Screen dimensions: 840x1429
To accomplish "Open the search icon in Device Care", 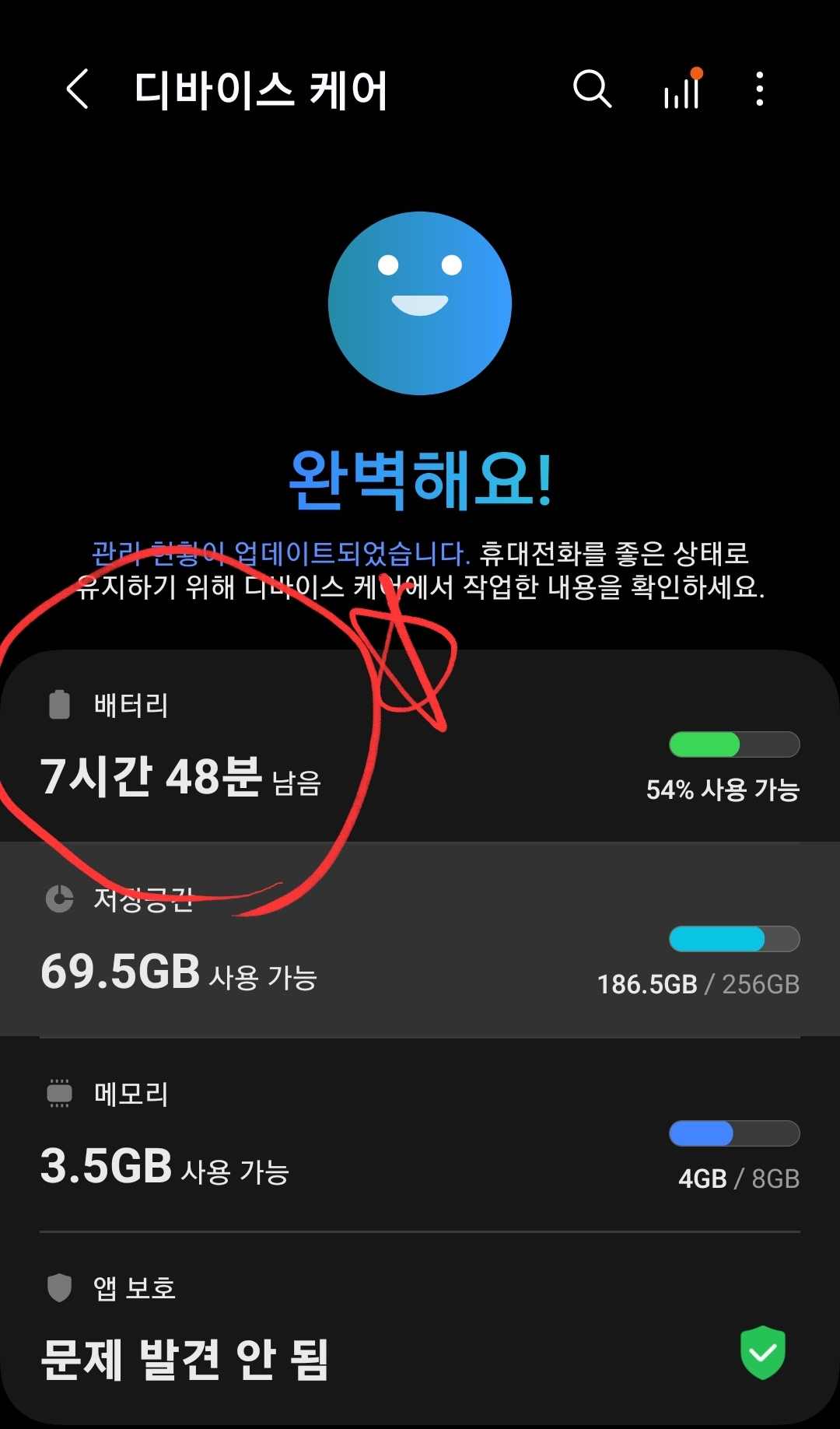I will click(592, 89).
